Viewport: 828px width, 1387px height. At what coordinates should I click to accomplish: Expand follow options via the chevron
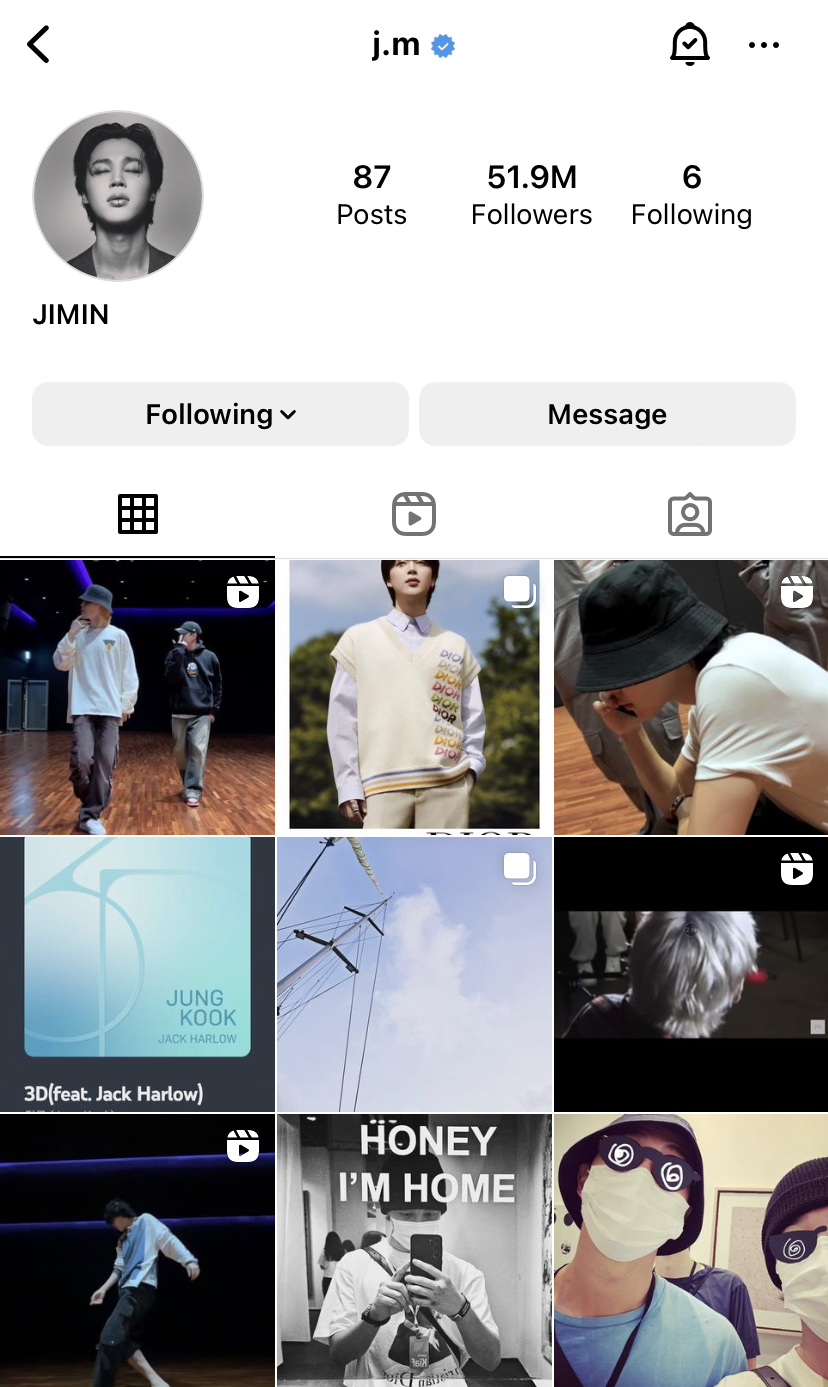(288, 413)
